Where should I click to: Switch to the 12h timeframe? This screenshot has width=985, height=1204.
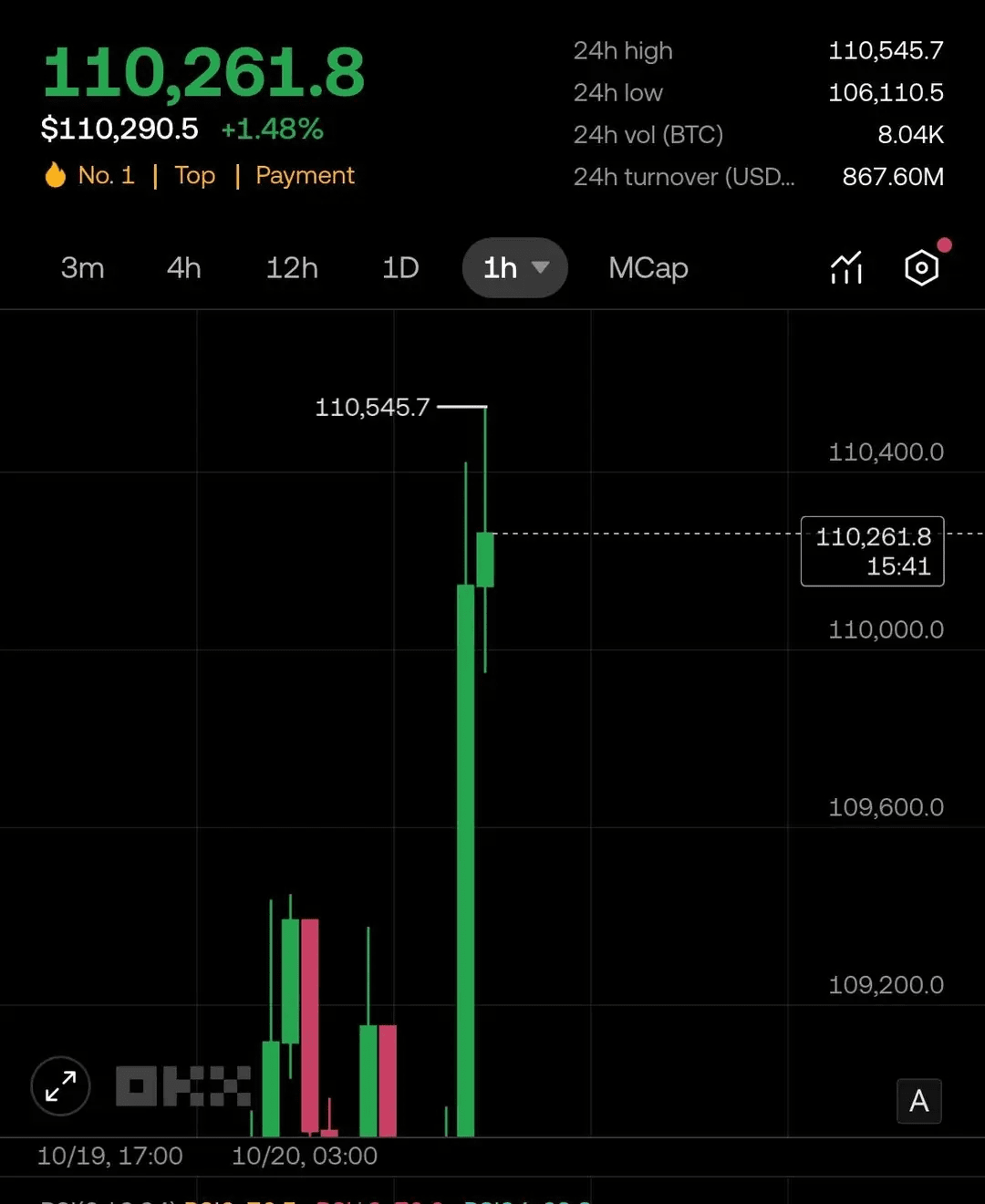pos(292,268)
